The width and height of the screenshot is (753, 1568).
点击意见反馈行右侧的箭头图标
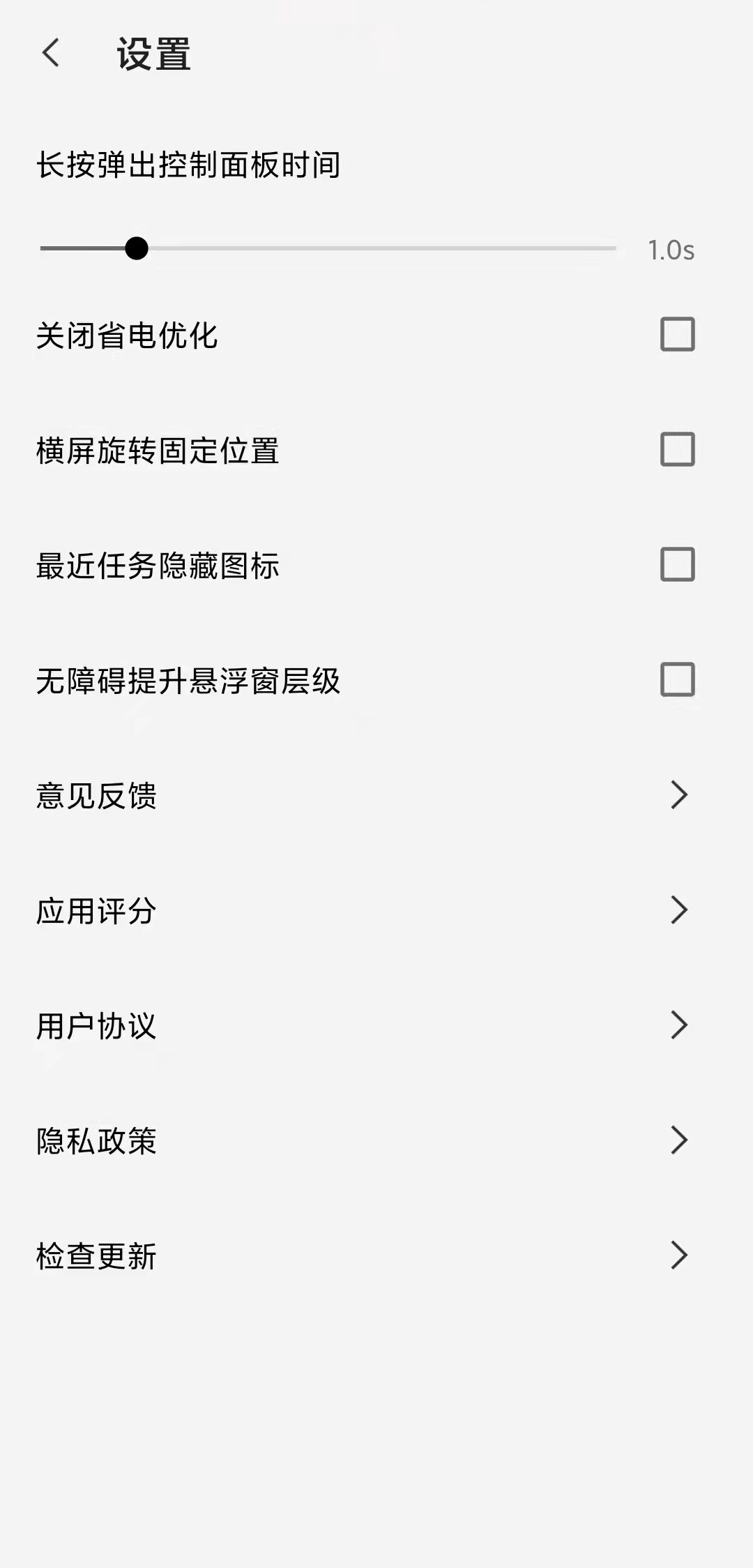click(678, 795)
